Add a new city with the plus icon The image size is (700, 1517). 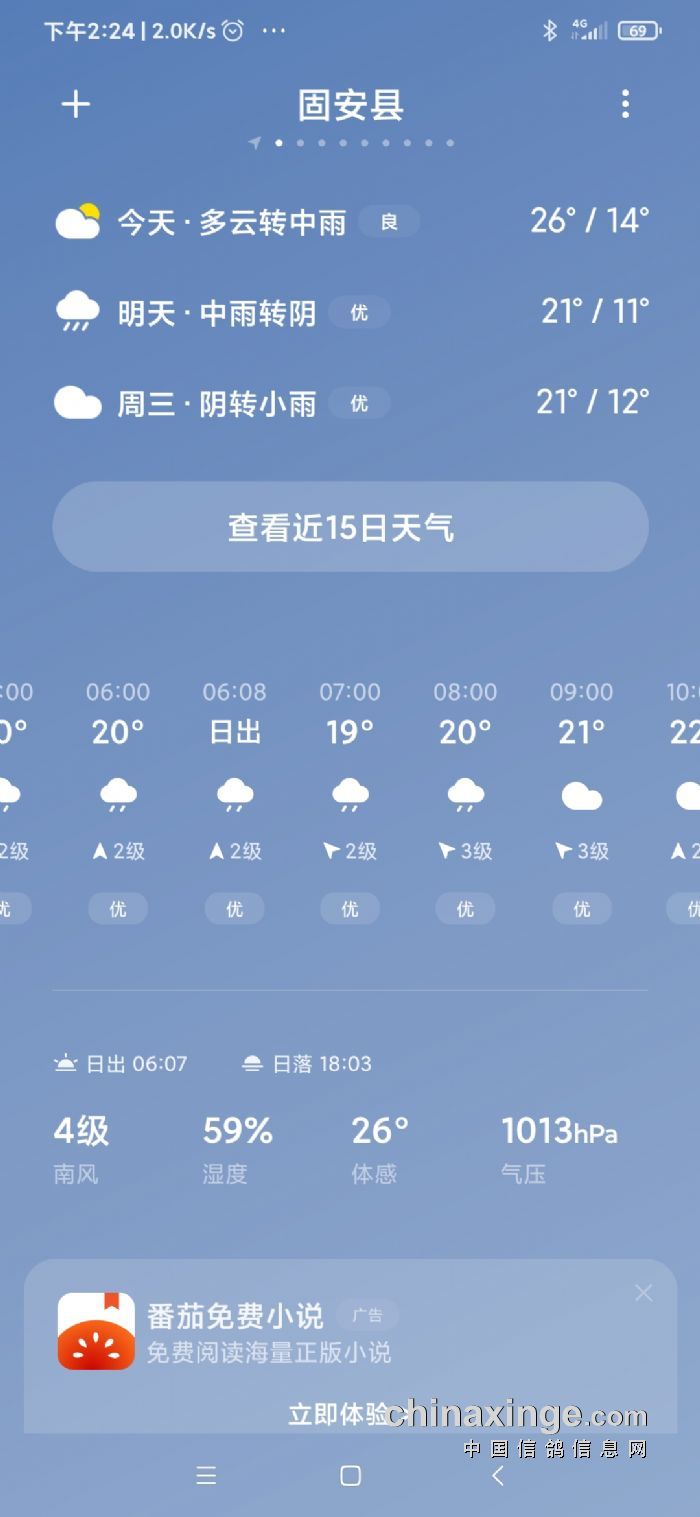[x=76, y=105]
